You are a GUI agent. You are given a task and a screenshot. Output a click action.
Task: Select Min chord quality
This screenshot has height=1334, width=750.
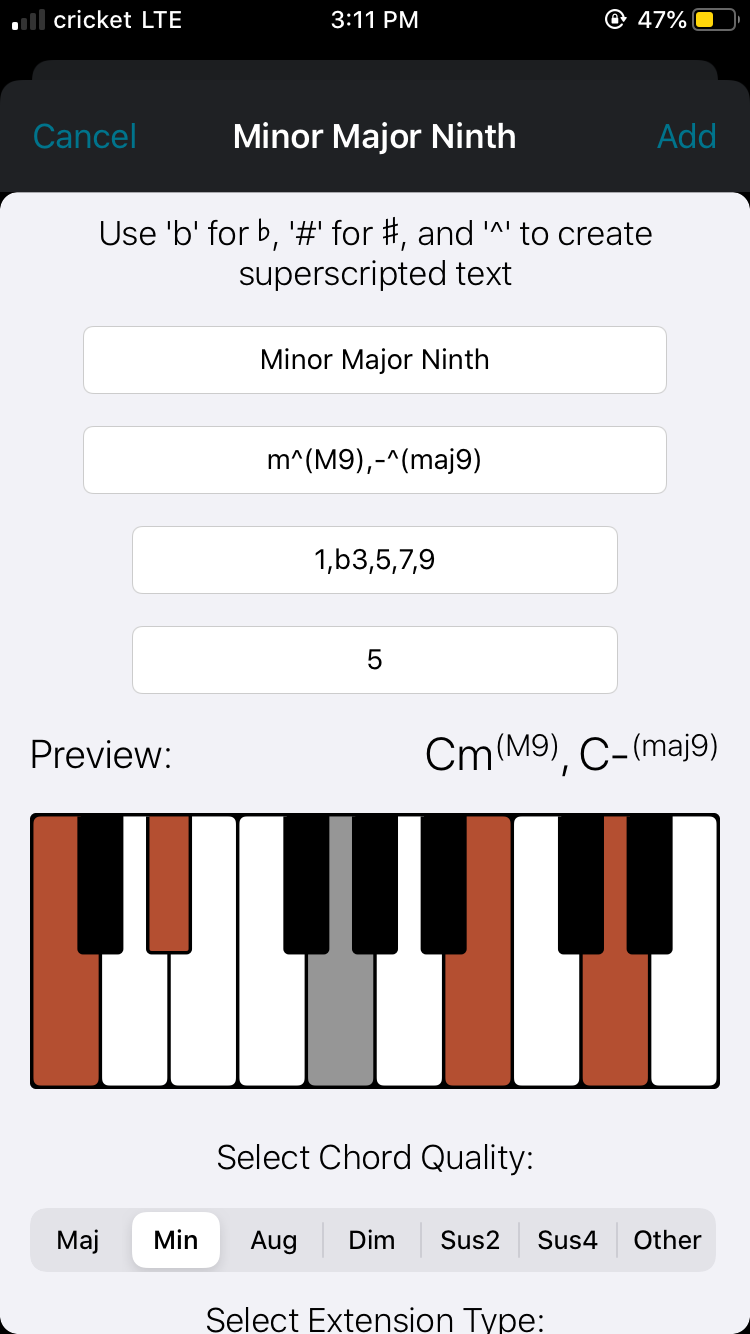176,1240
